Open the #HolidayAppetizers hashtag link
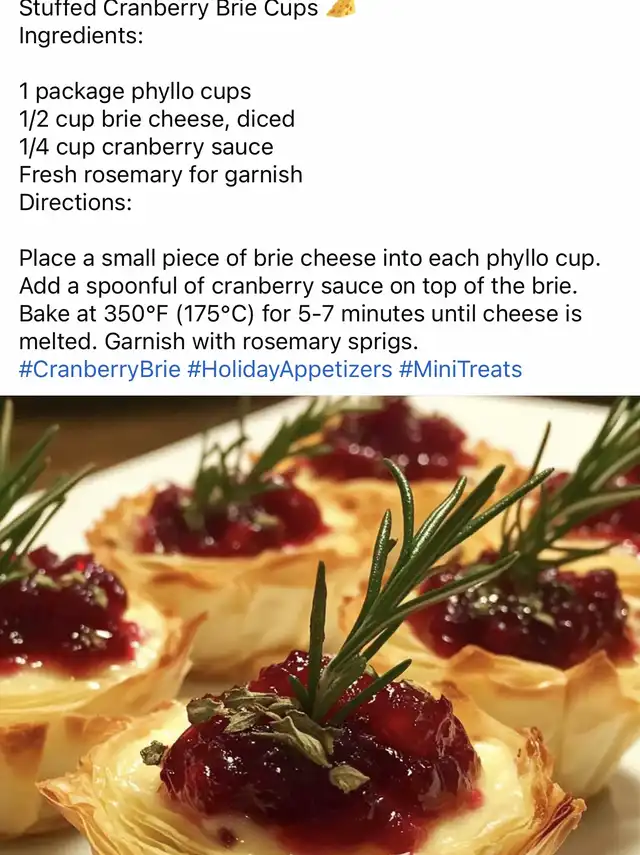 point(289,370)
